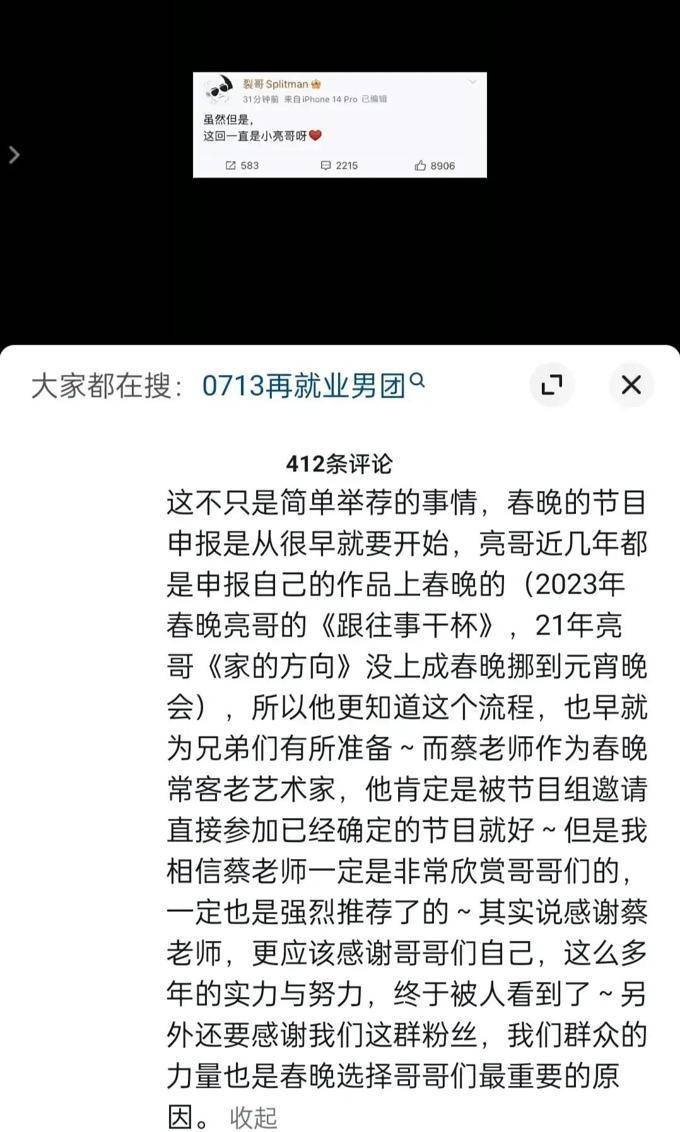Close the comments panel
The height and width of the screenshot is (1132, 680).
(631, 385)
